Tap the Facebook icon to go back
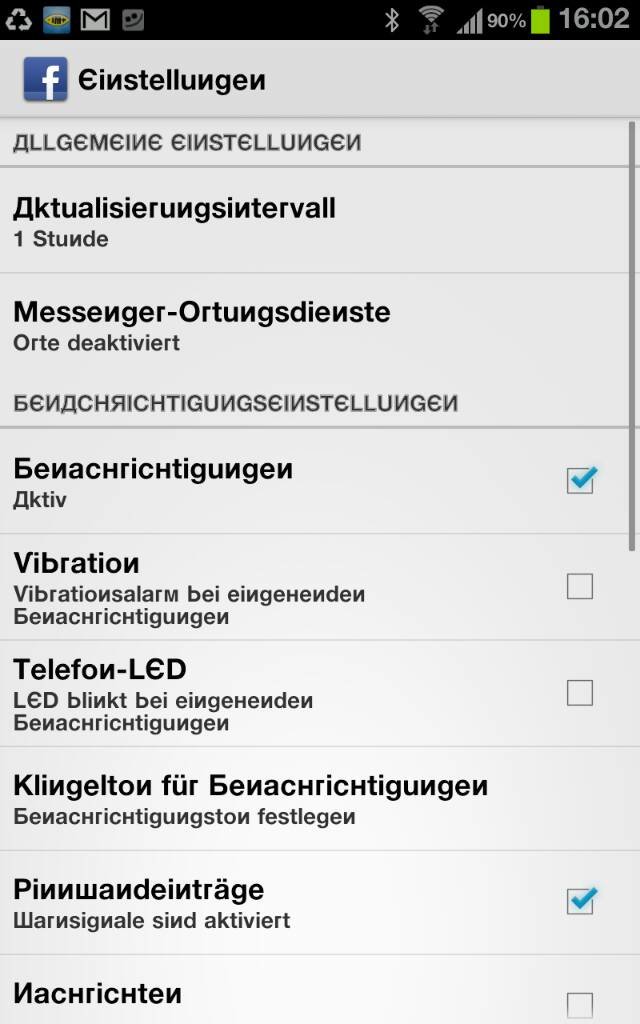This screenshot has height=1024, width=640. (45, 79)
